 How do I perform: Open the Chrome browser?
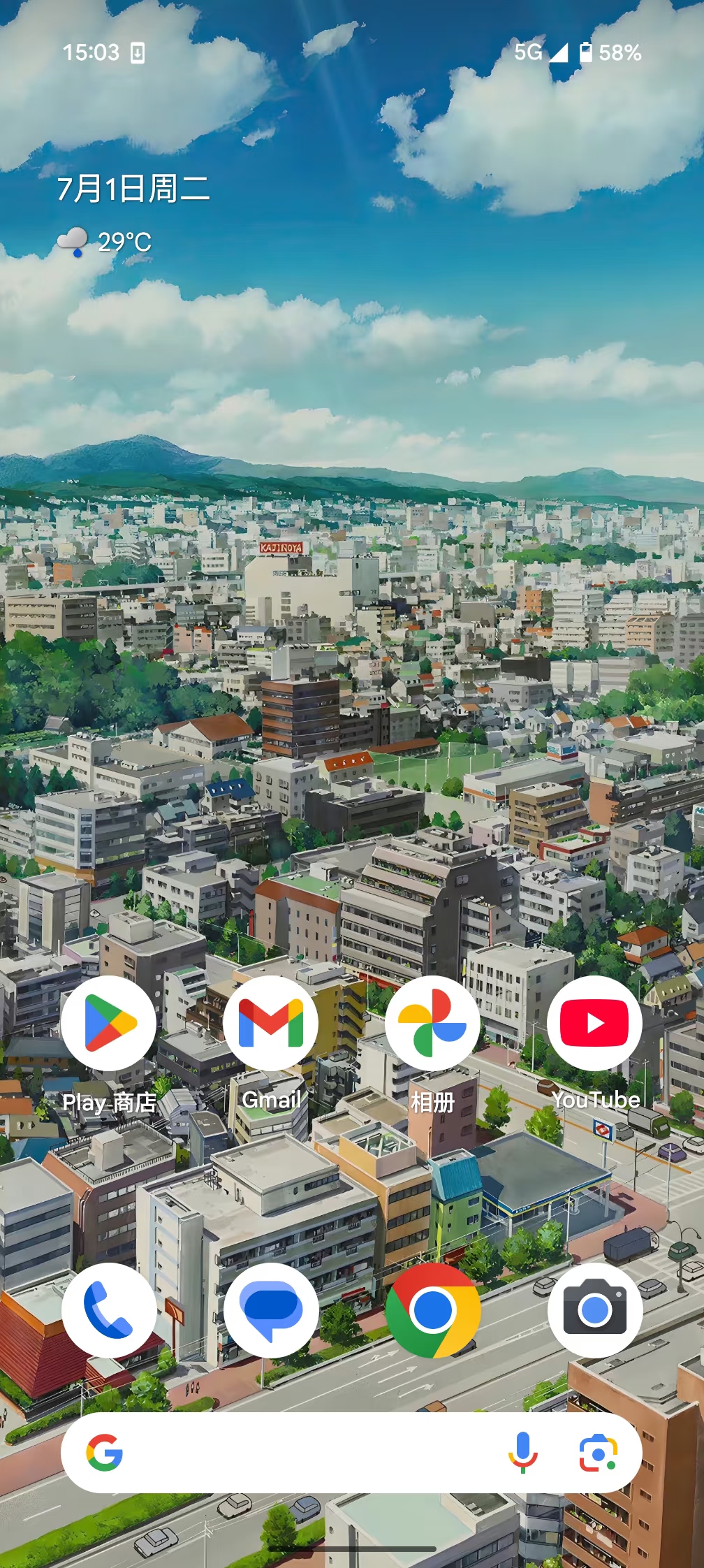433,1312
